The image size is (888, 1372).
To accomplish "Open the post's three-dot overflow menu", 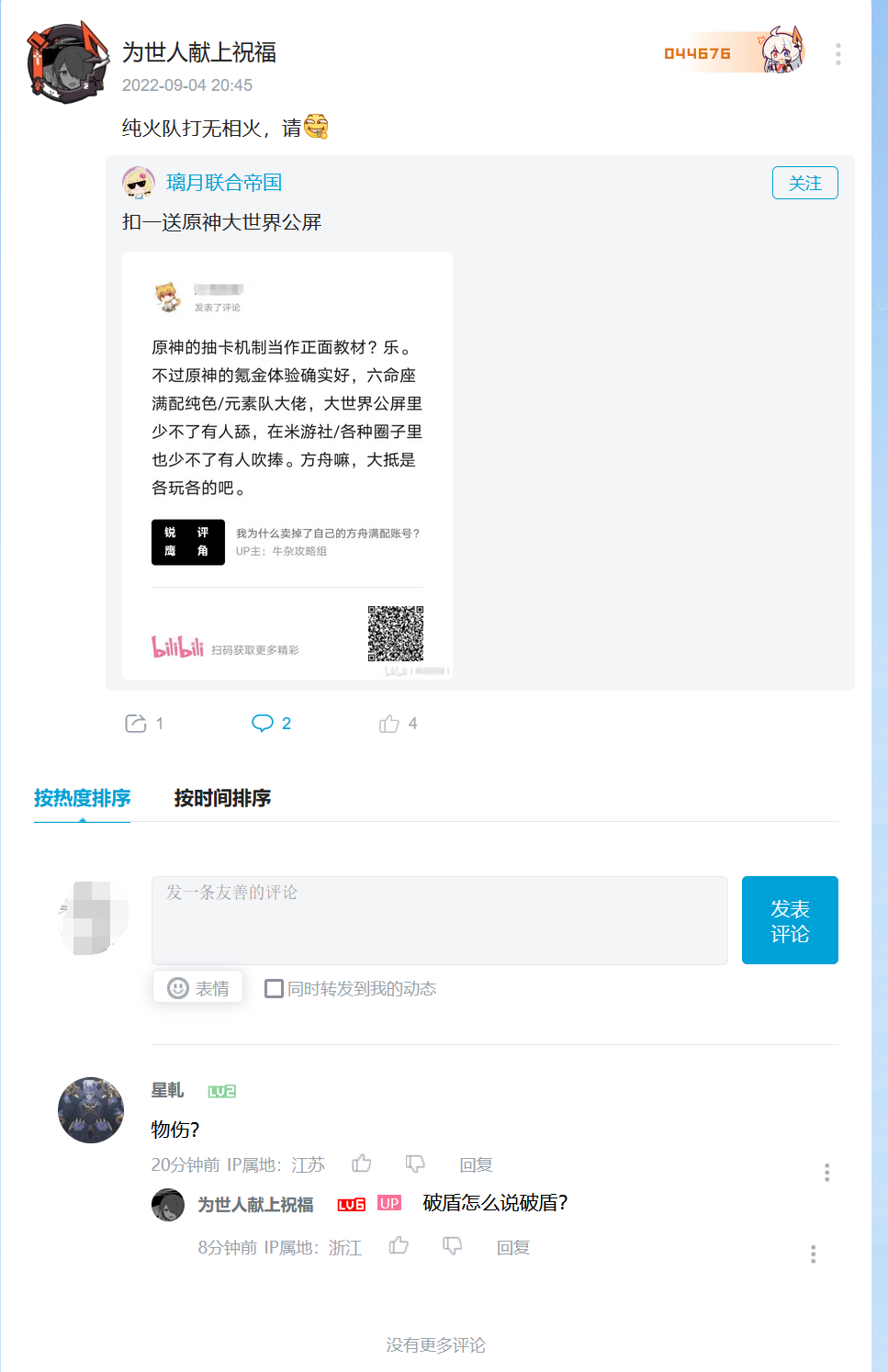I will 837,54.
